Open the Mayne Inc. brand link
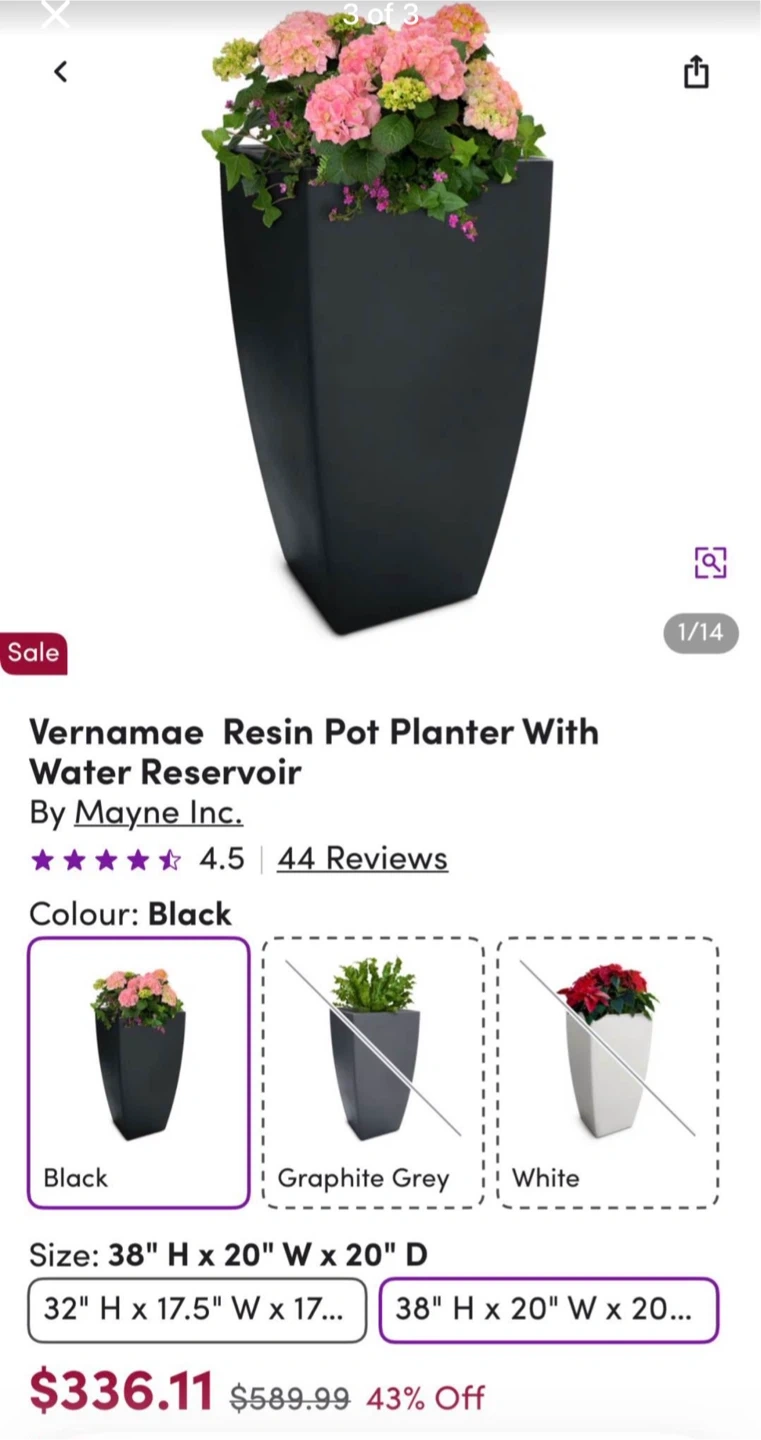The width and height of the screenshot is (761, 1440). point(158,812)
